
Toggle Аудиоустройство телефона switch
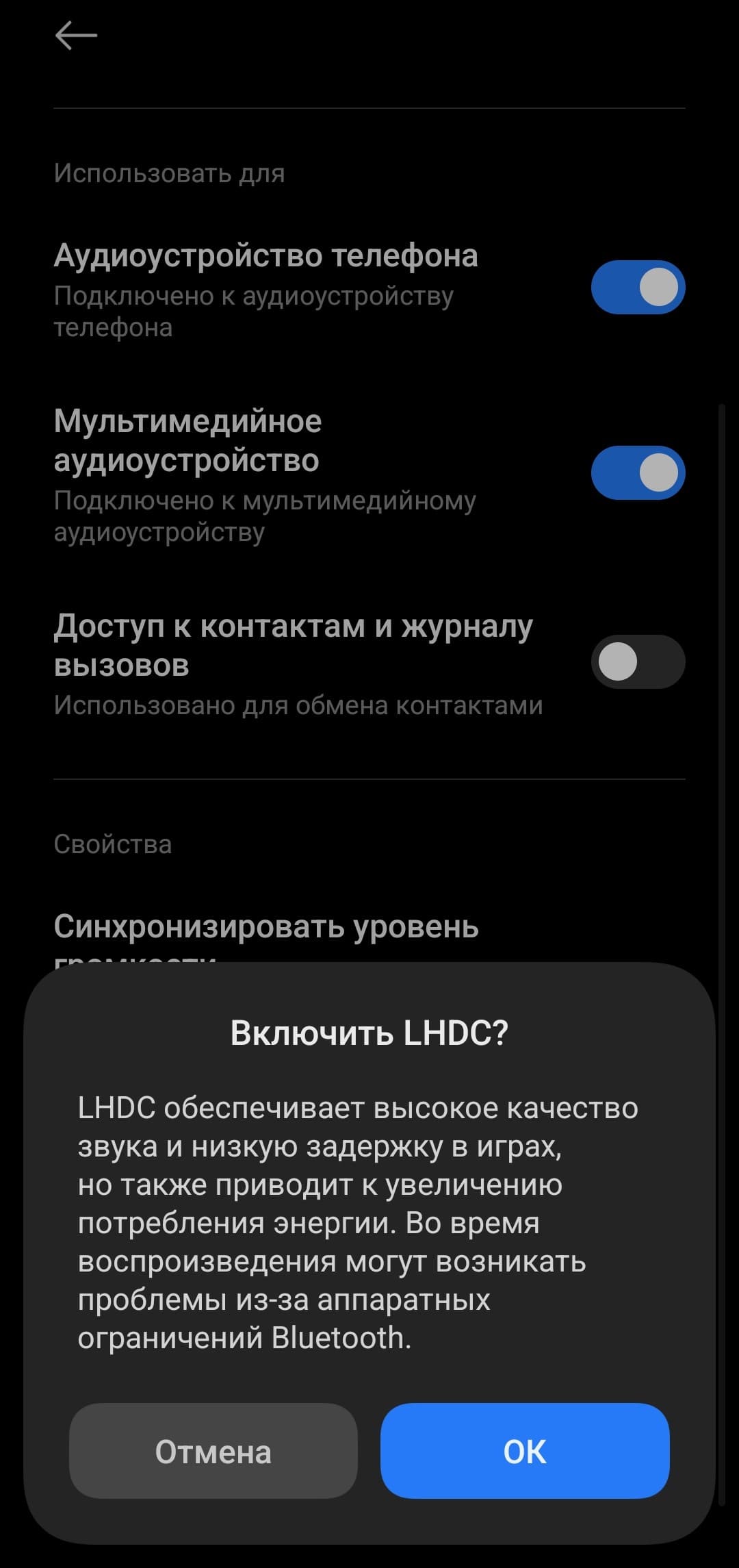tap(638, 287)
